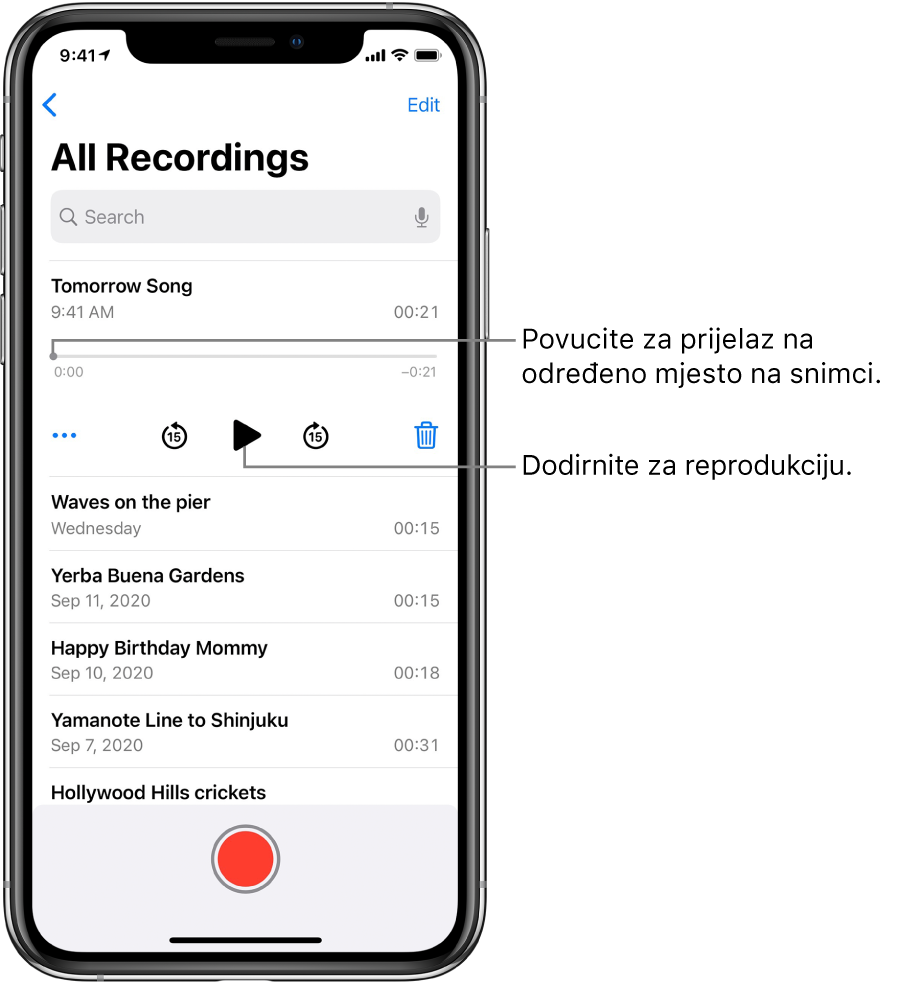The height and width of the screenshot is (984, 899).
Task: Open the Waves on the pier recording
Action: click(x=245, y=514)
